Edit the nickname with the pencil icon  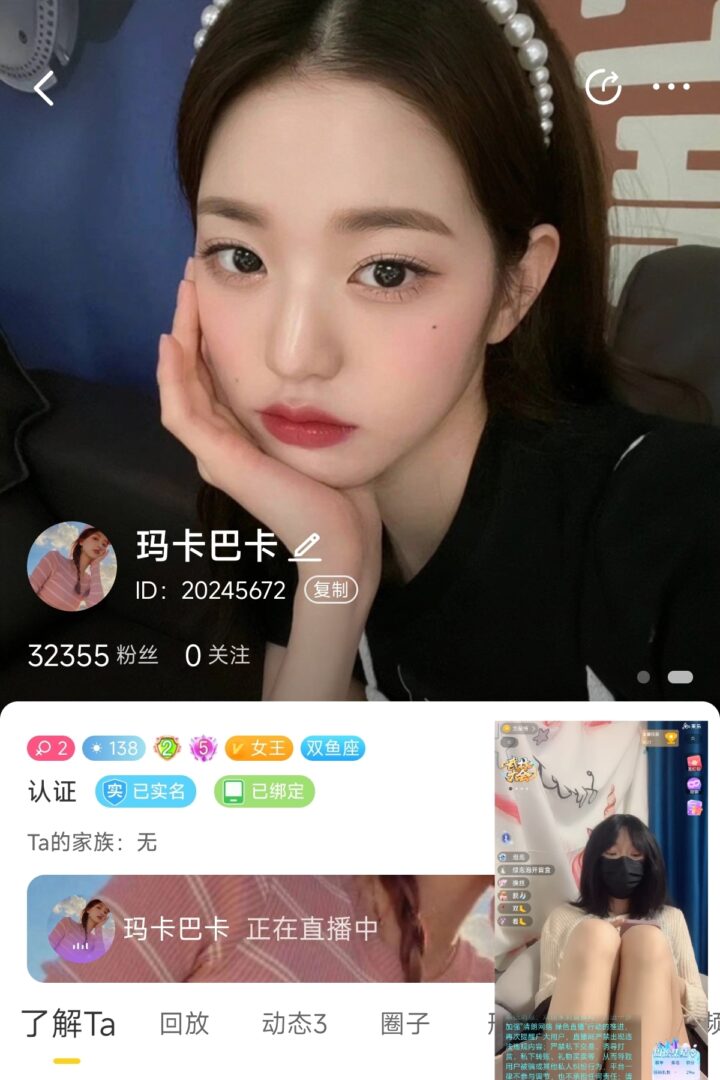point(305,547)
